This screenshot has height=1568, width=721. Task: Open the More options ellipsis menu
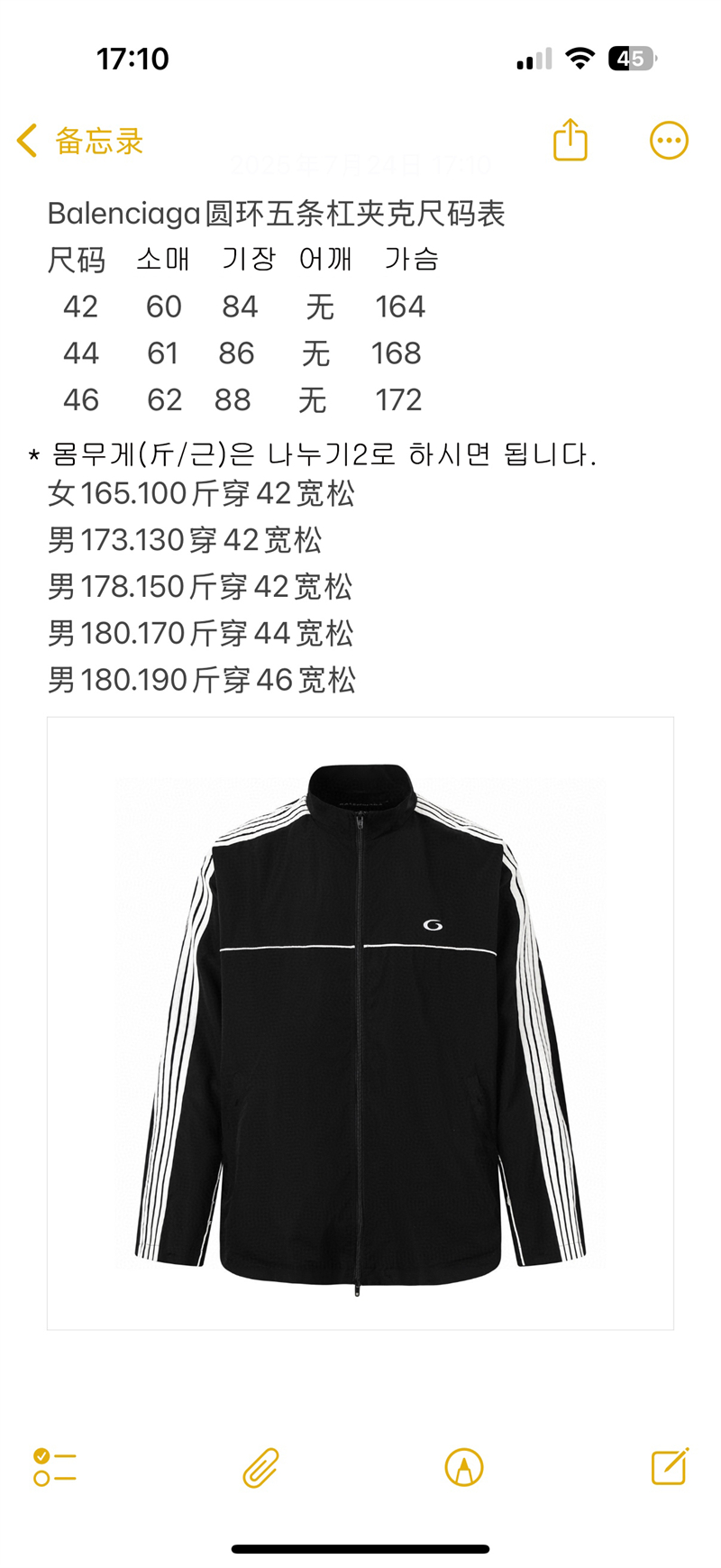[667, 140]
